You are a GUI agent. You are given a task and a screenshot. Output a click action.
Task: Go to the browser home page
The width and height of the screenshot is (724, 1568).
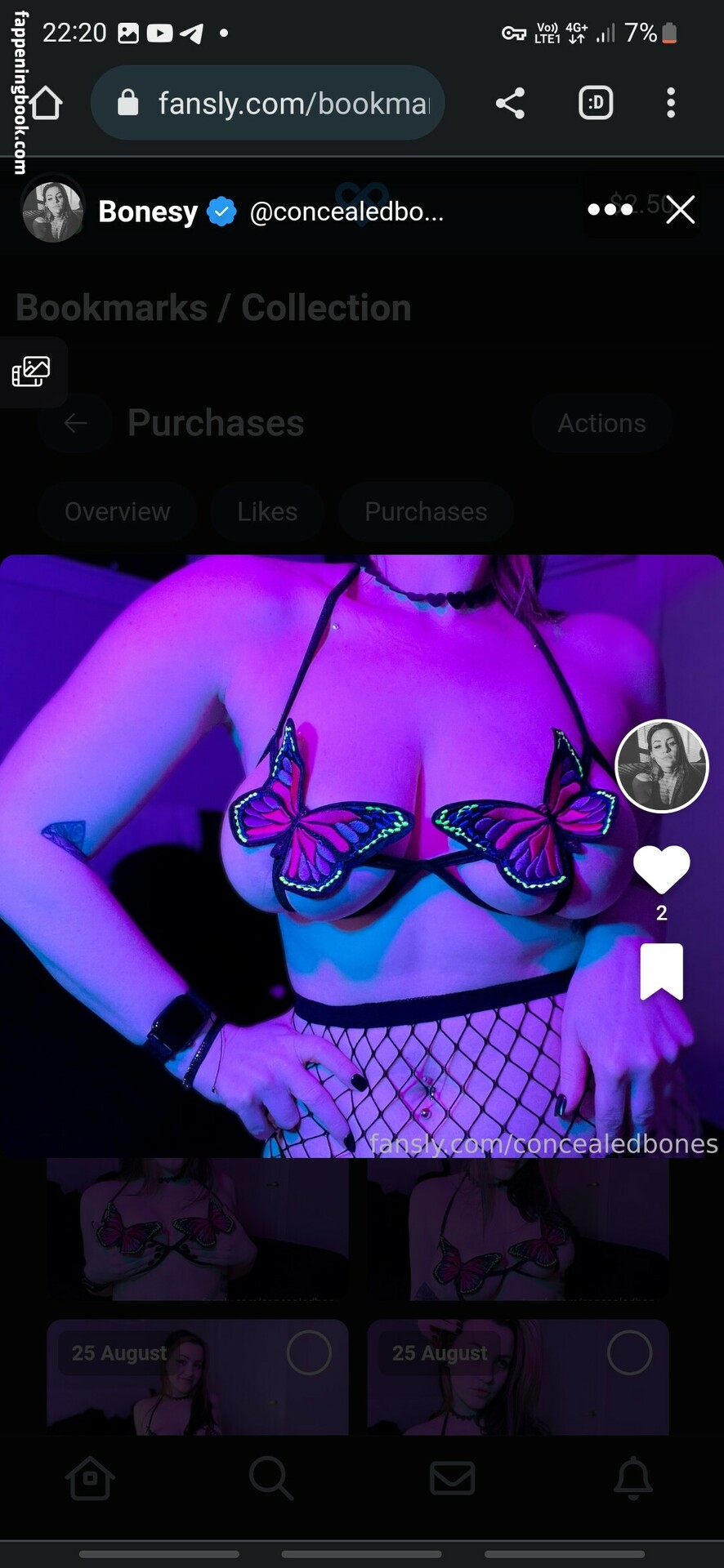pyautogui.click(x=46, y=103)
